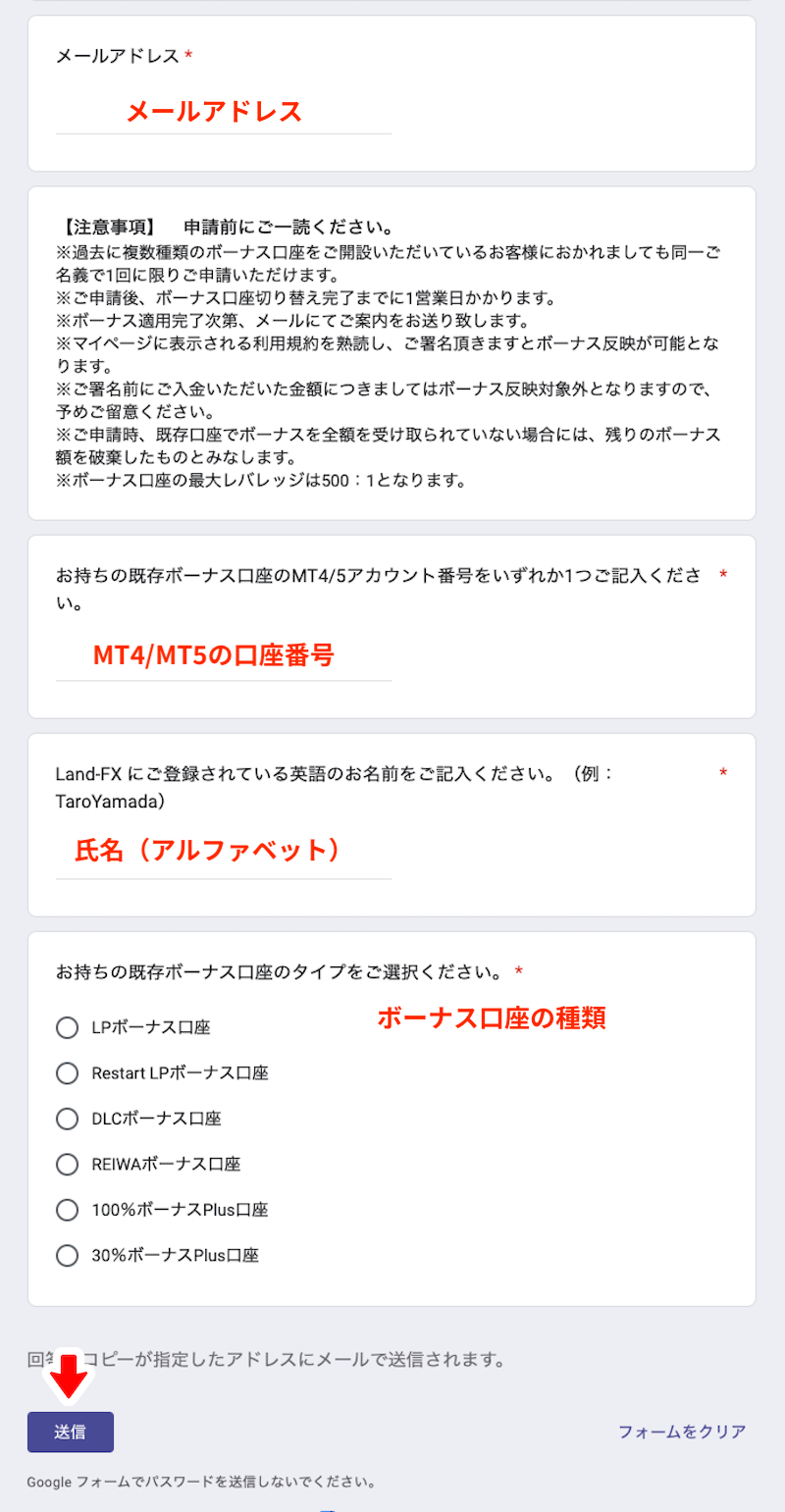Submit the form with 送信 button
This screenshot has width=785, height=1512.
(71, 1432)
